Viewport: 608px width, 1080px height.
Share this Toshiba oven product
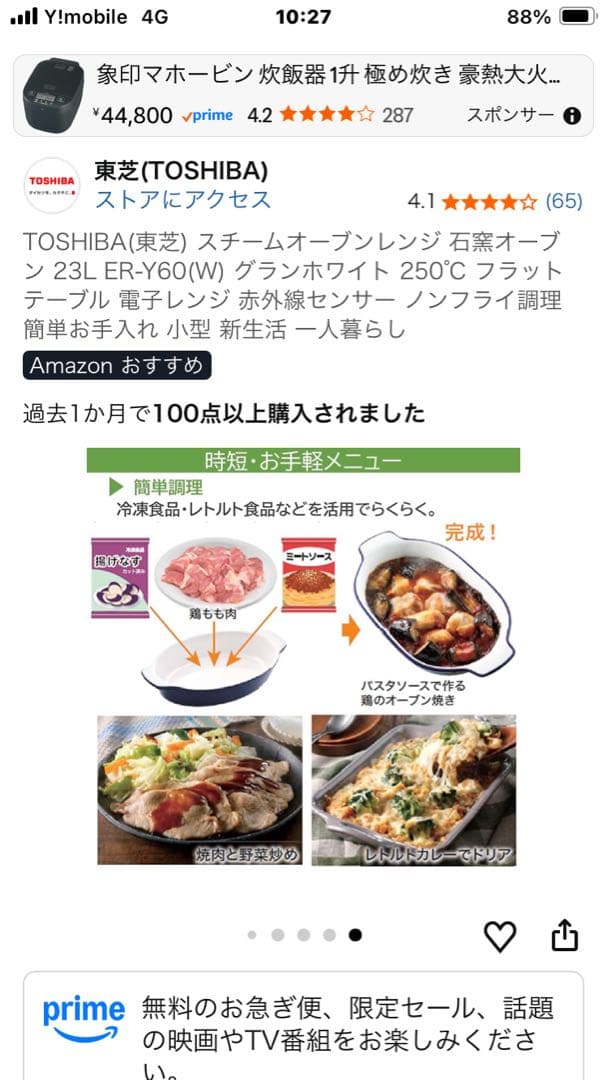(565, 936)
